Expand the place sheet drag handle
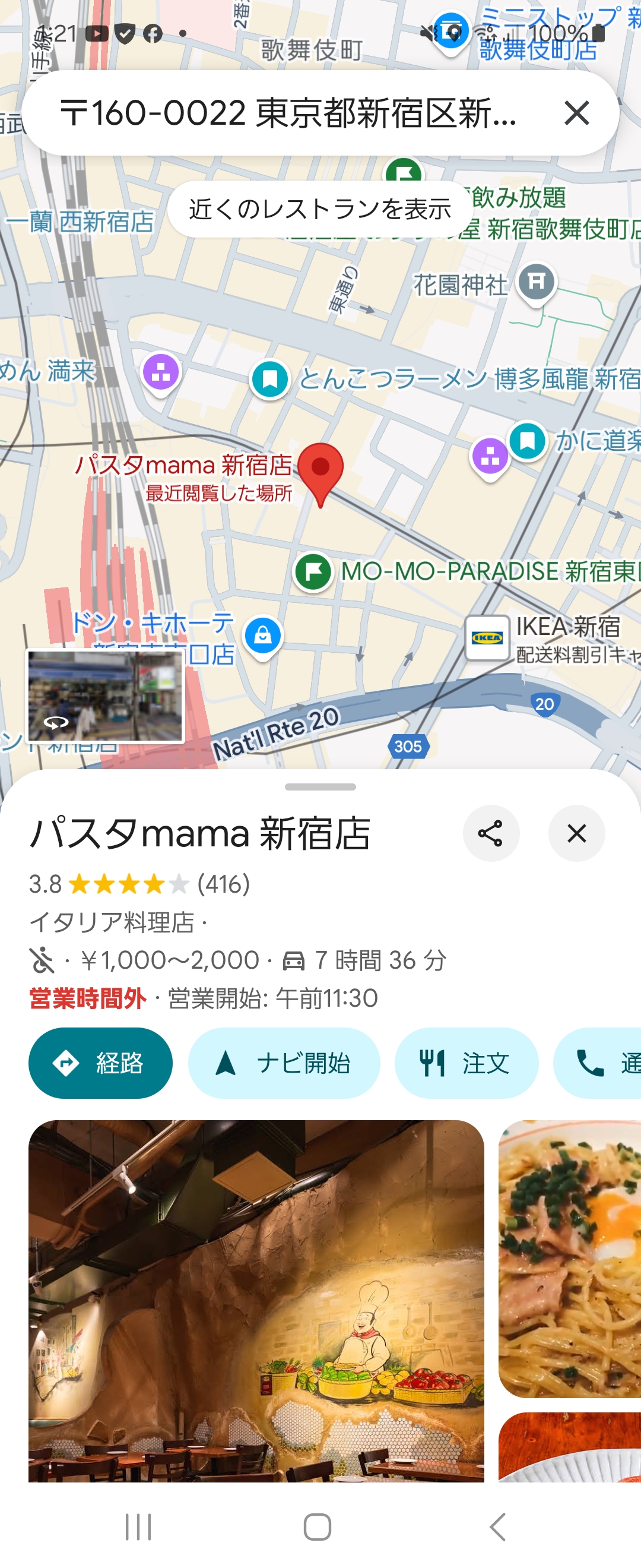The height and width of the screenshot is (1568, 641). [x=320, y=787]
